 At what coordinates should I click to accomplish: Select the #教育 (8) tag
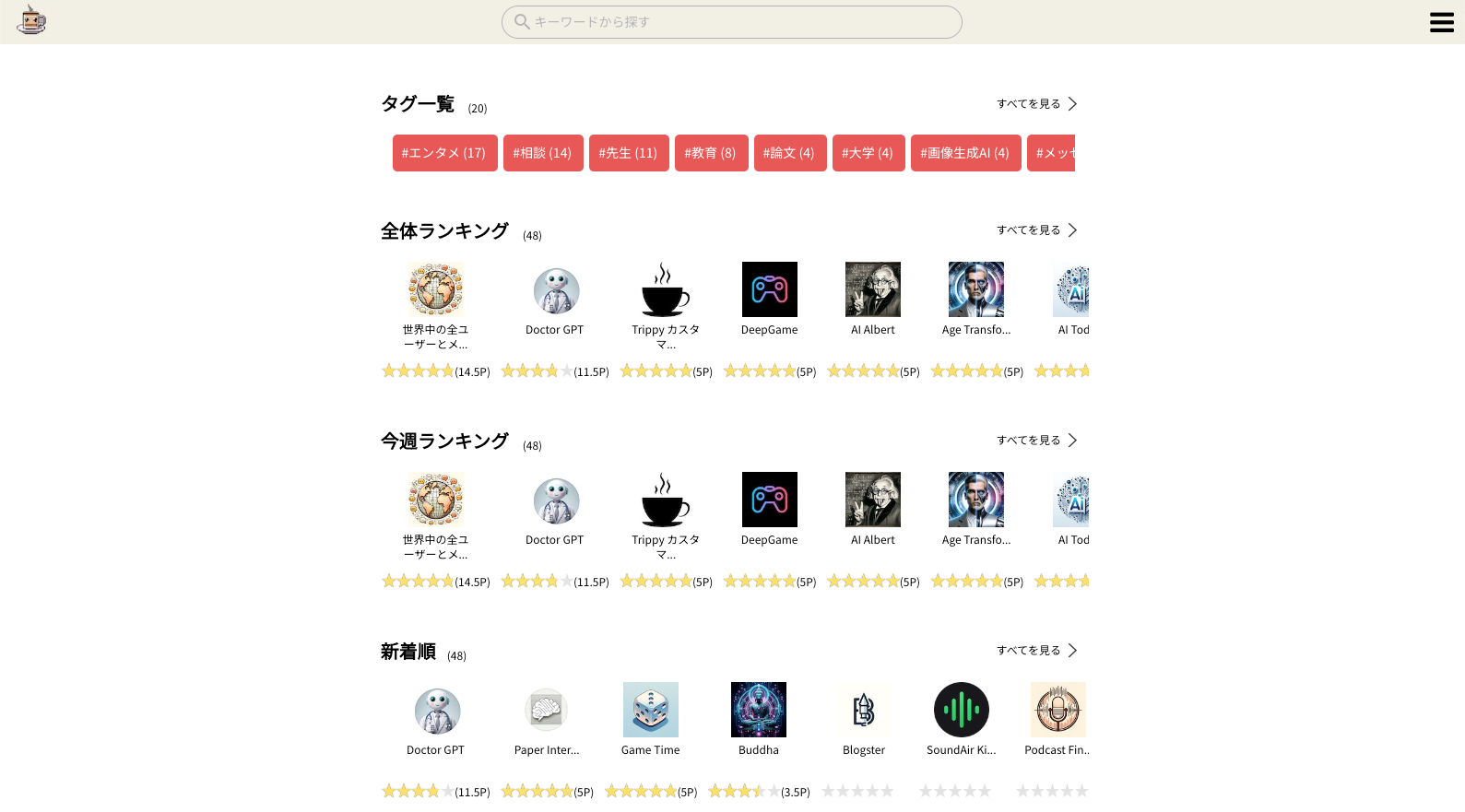(710, 153)
